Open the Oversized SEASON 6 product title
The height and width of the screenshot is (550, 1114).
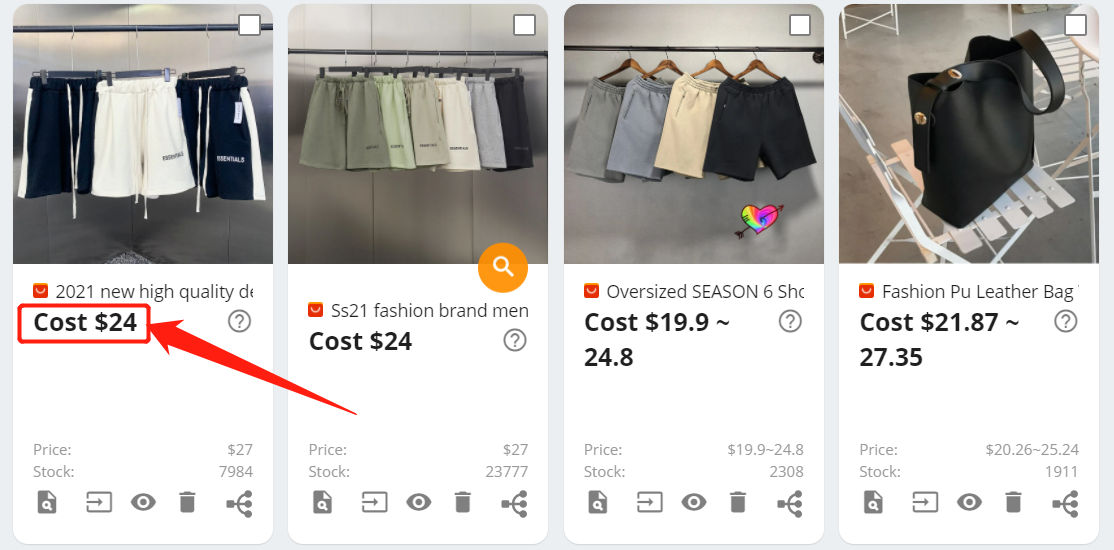704,292
